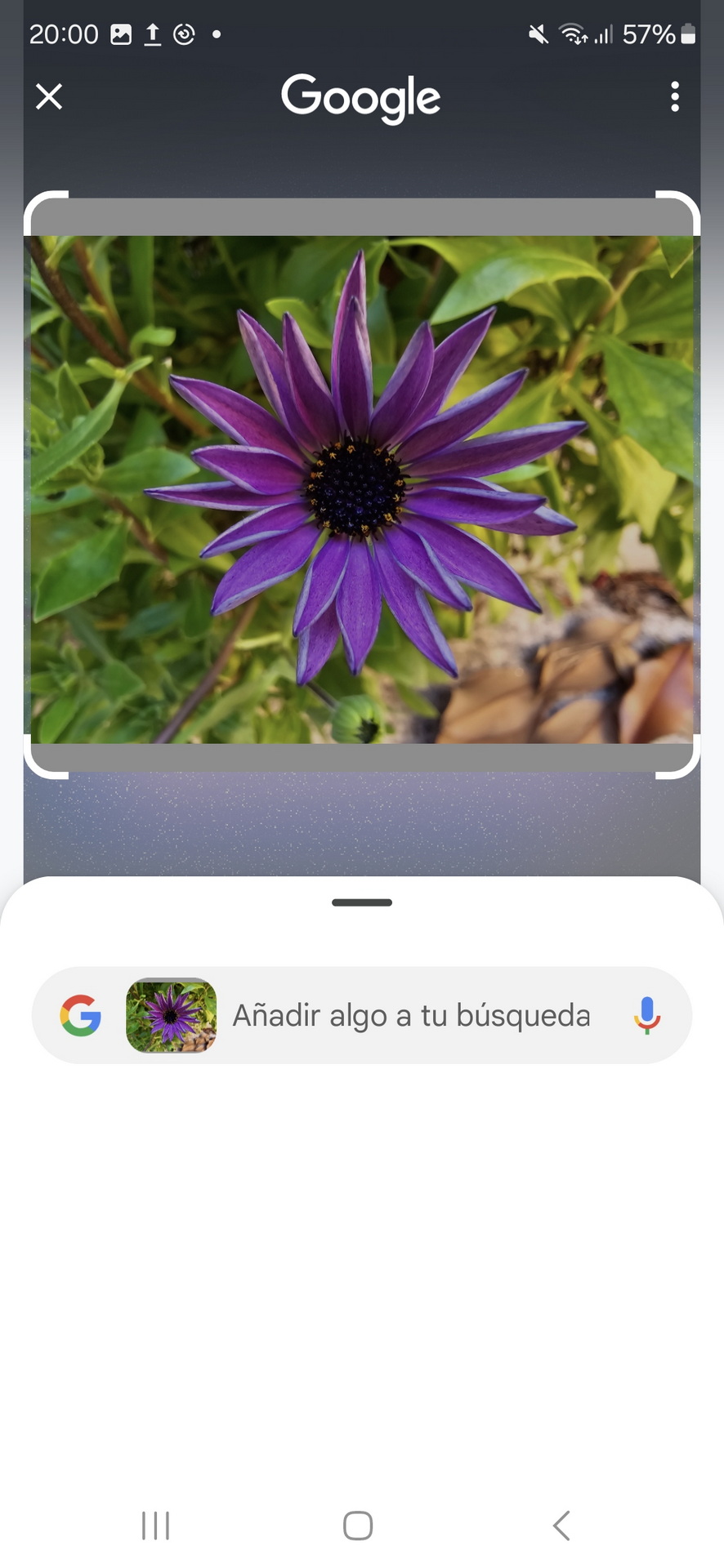Close the Google Lens search
This screenshot has width=724, height=1568.
point(49,96)
